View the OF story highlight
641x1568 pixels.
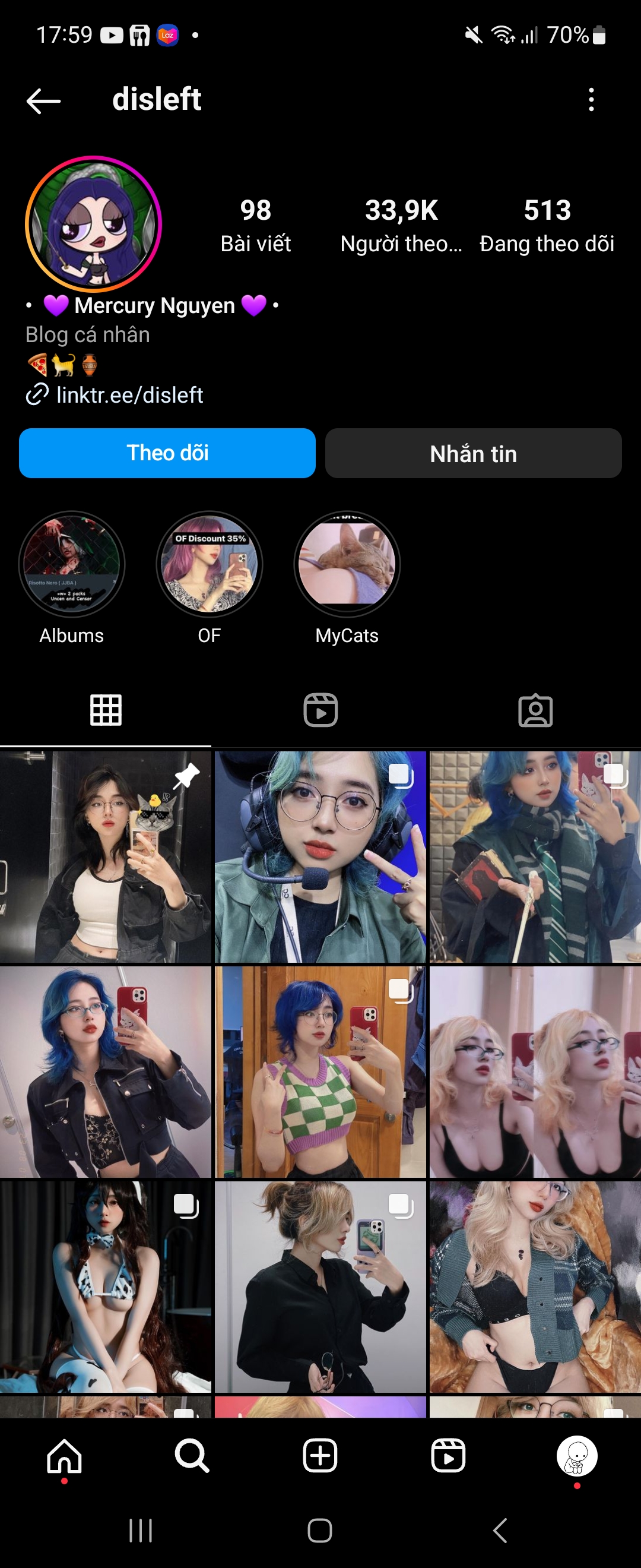pyautogui.click(x=209, y=564)
